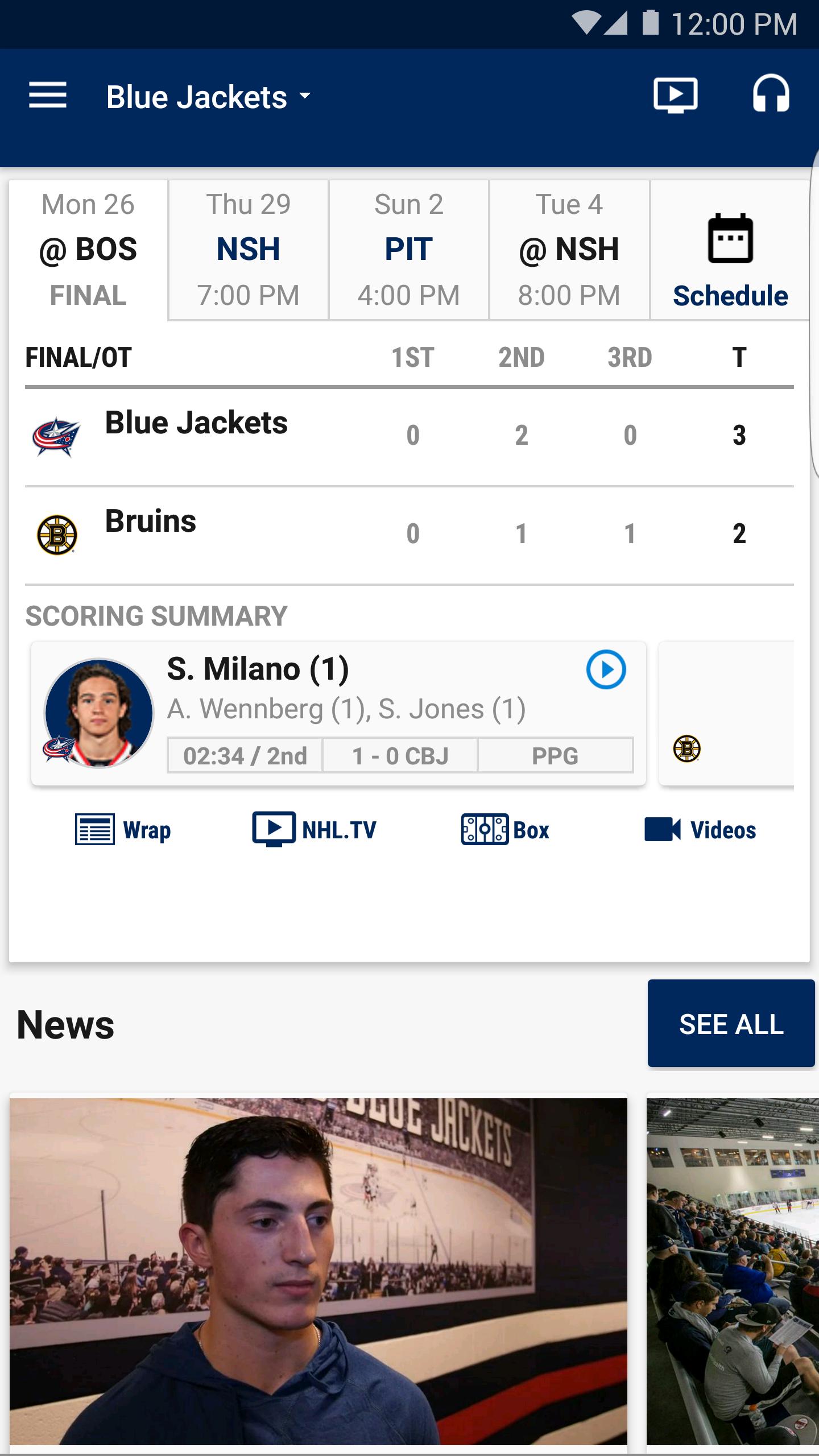The height and width of the screenshot is (1456, 819).
Task: Open the navigation drawer menu
Action: 47,96
